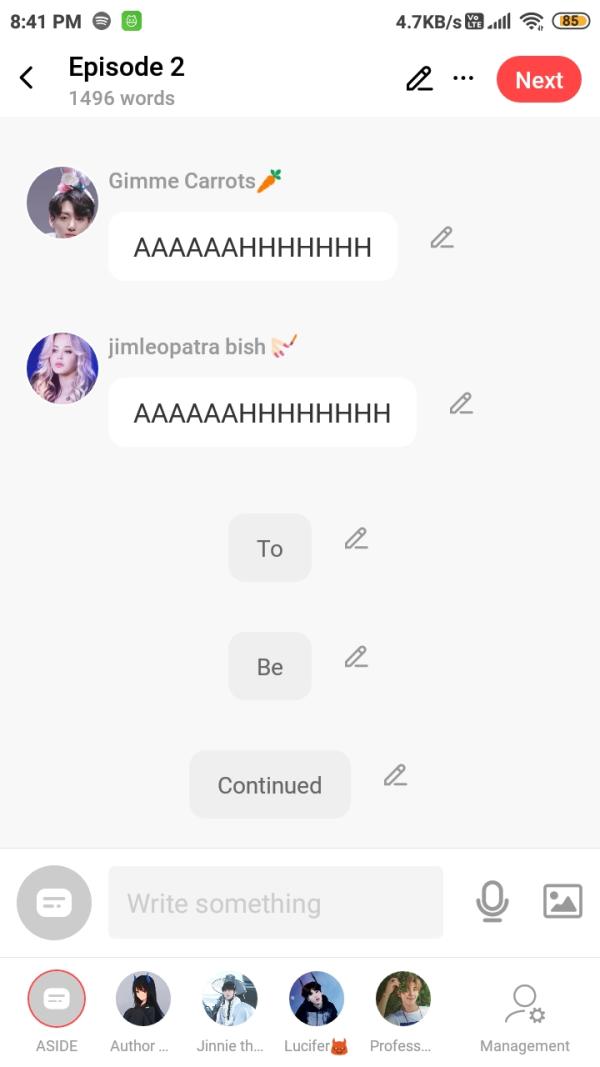Image resolution: width=600 pixels, height=1067 pixels.
Task: Tap the red Next button
Action: [x=538, y=80]
